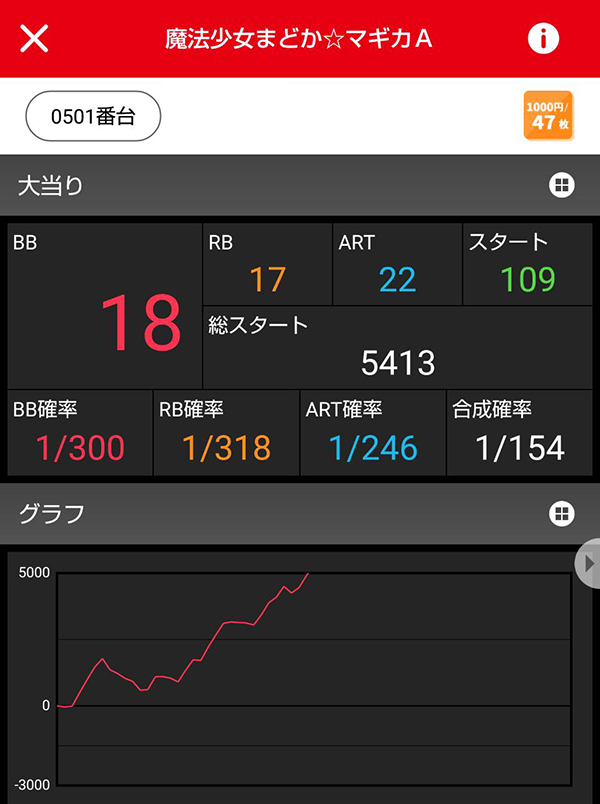
Task: Open grid view for 大当り section
Action: [560, 185]
